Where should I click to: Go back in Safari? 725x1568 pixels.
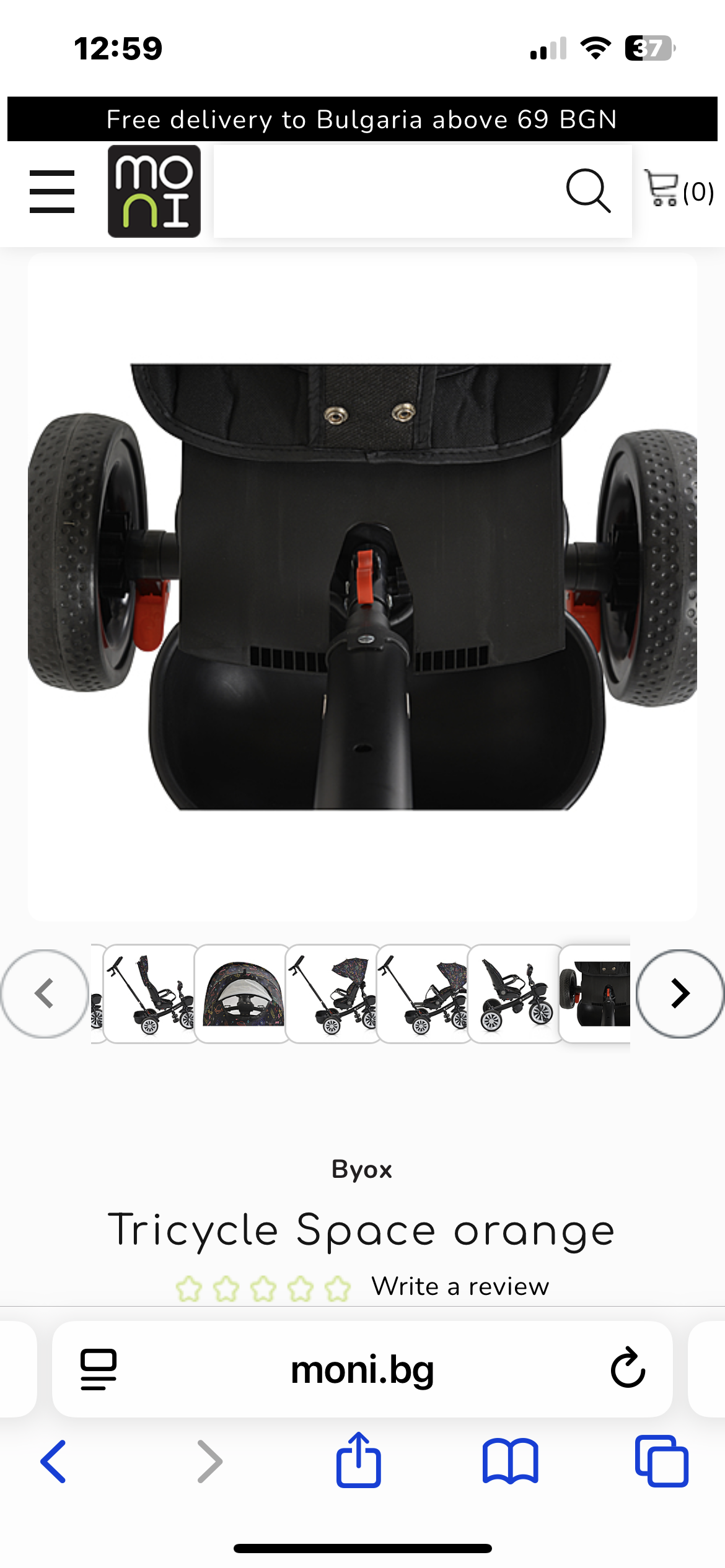coord(53,1461)
